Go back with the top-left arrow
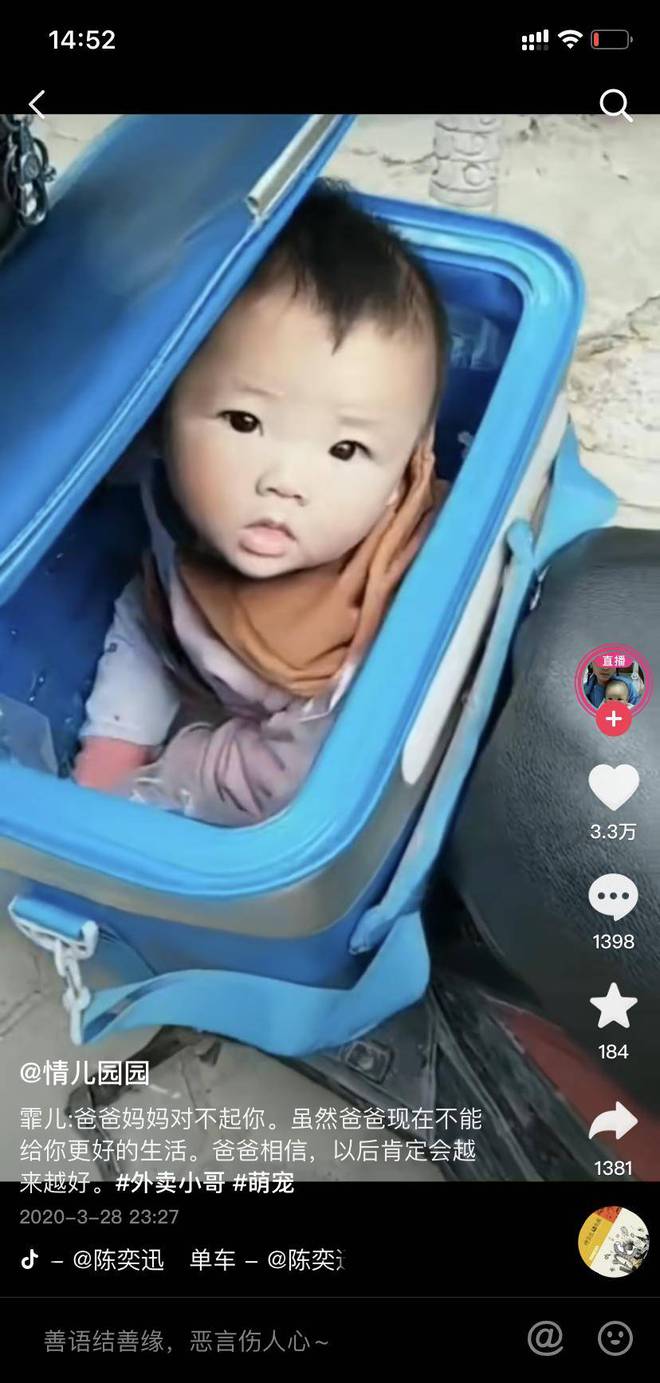Screen dimensions: 660x1383 37,104
